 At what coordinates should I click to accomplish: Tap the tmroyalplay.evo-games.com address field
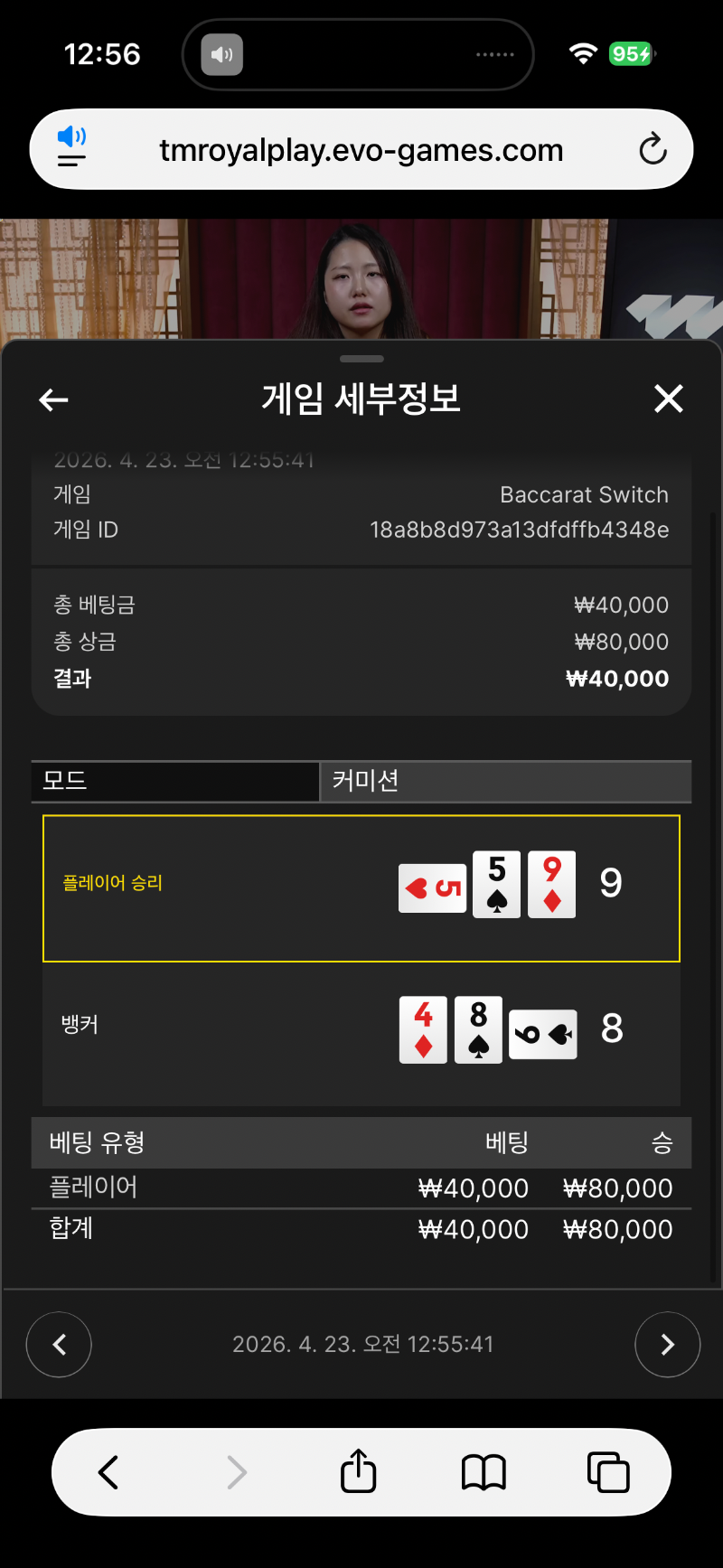[361, 150]
